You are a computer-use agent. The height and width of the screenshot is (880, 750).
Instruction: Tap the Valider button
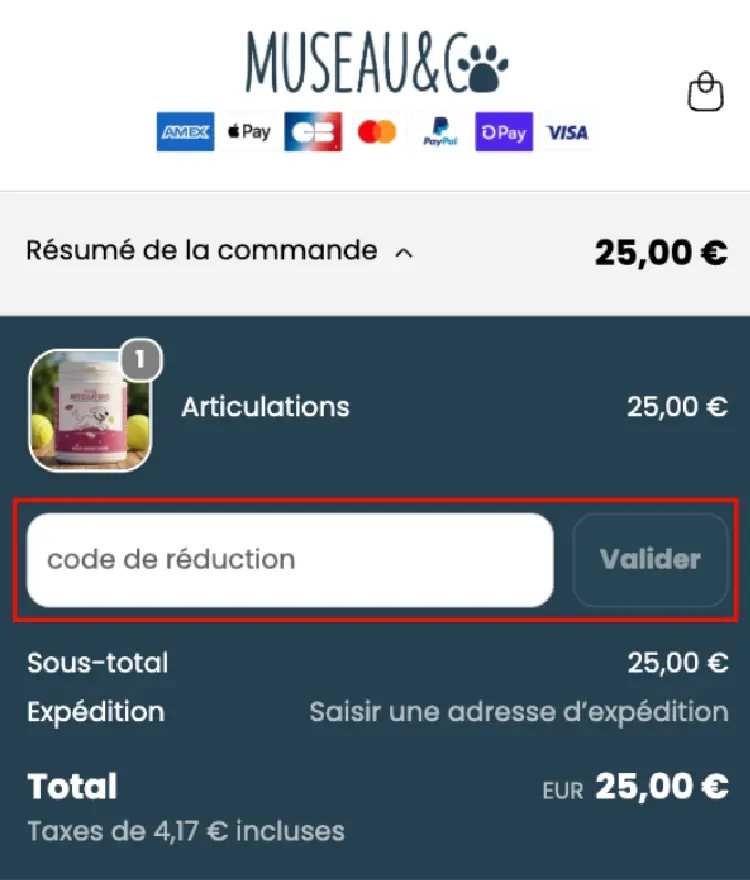click(x=650, y=560)
